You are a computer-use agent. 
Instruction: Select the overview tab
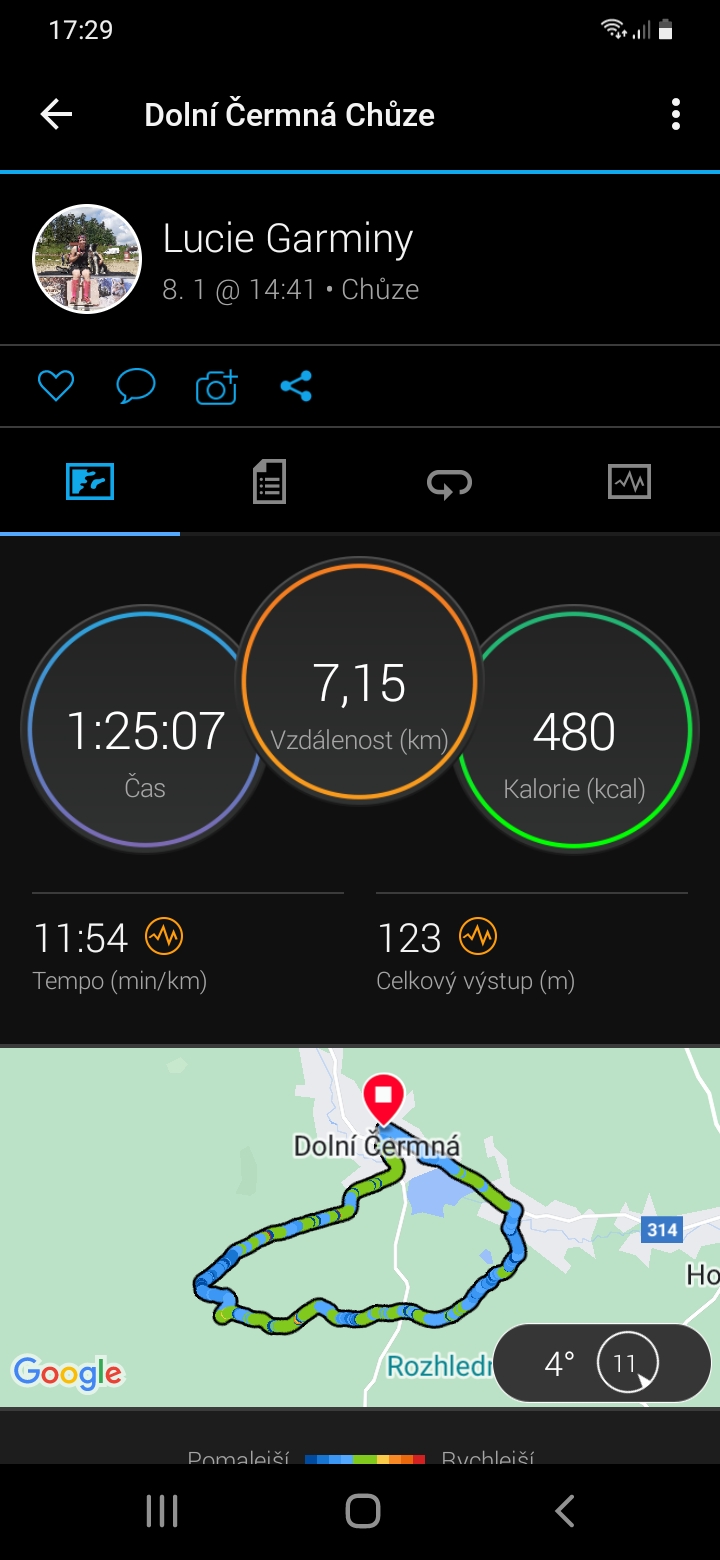coord(90,482)
